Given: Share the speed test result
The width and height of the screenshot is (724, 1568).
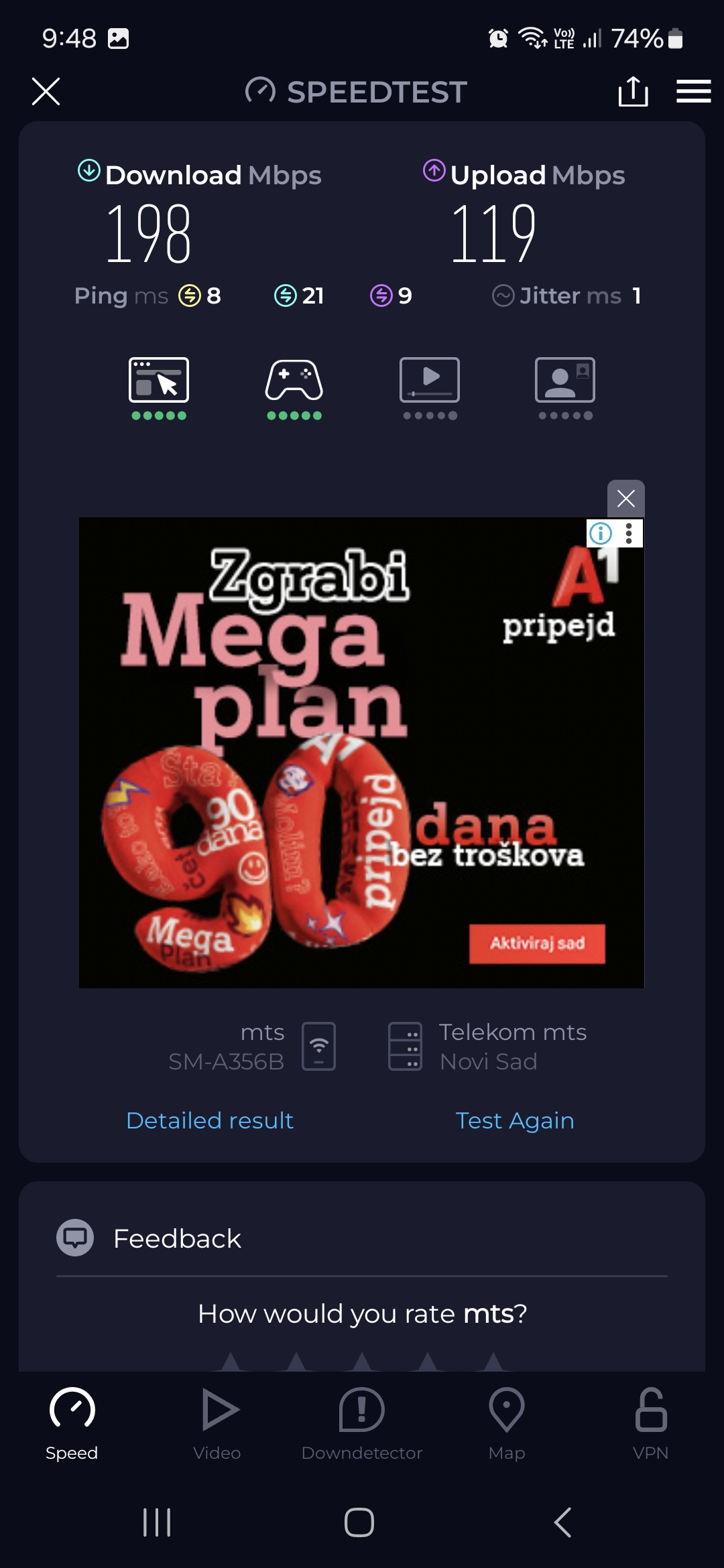Looking at the screenshot, I should coord(633,91).
